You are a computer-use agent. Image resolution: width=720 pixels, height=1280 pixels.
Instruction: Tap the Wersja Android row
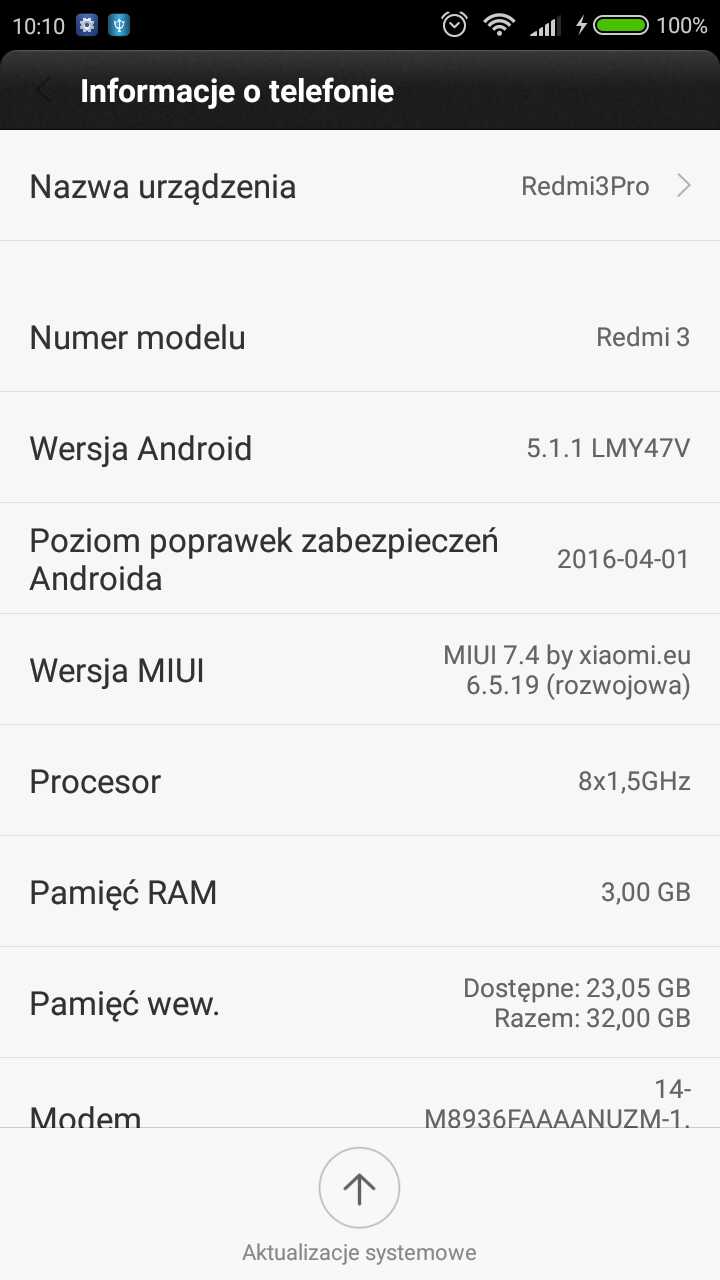tap(360, 448)
